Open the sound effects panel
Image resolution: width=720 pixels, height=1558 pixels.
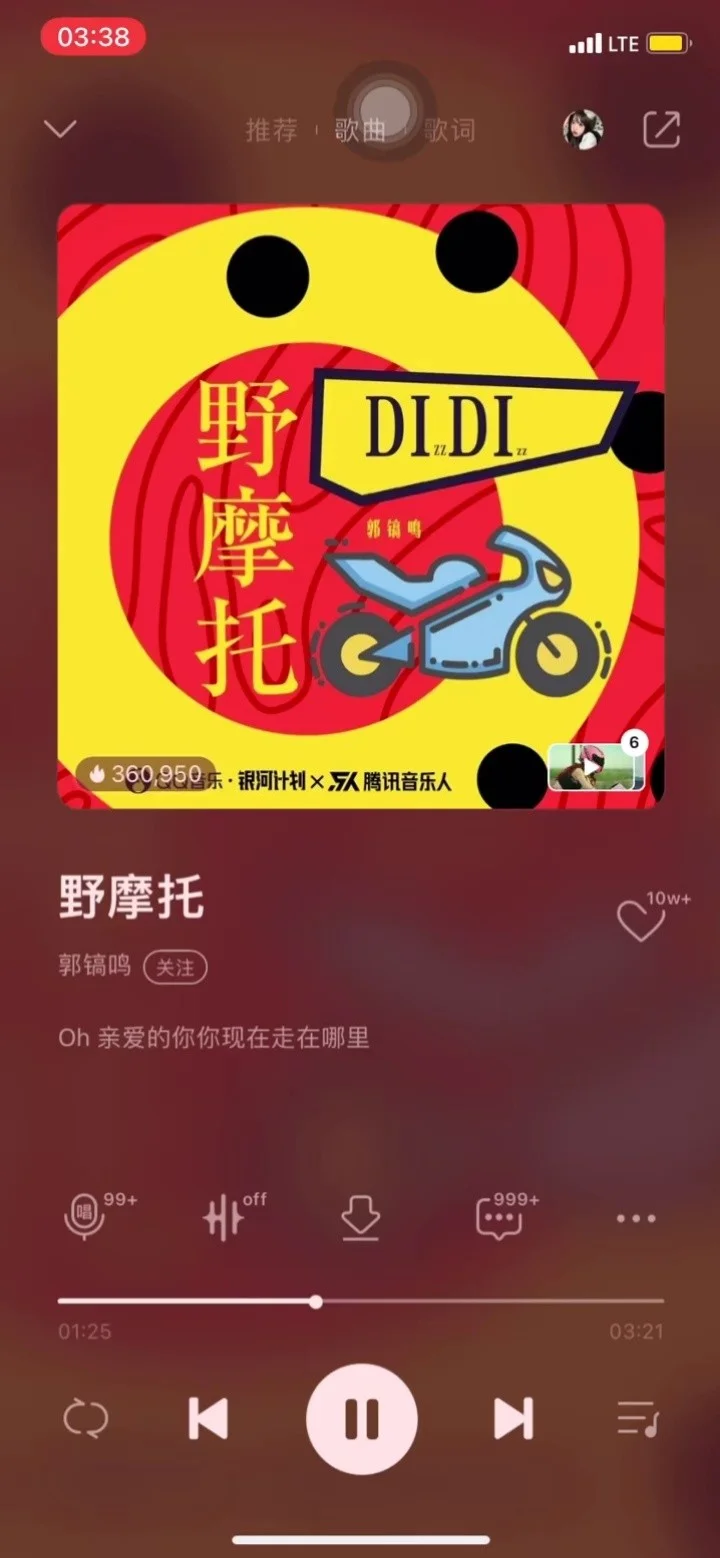pyautogui.click(x=222, y=1216)
